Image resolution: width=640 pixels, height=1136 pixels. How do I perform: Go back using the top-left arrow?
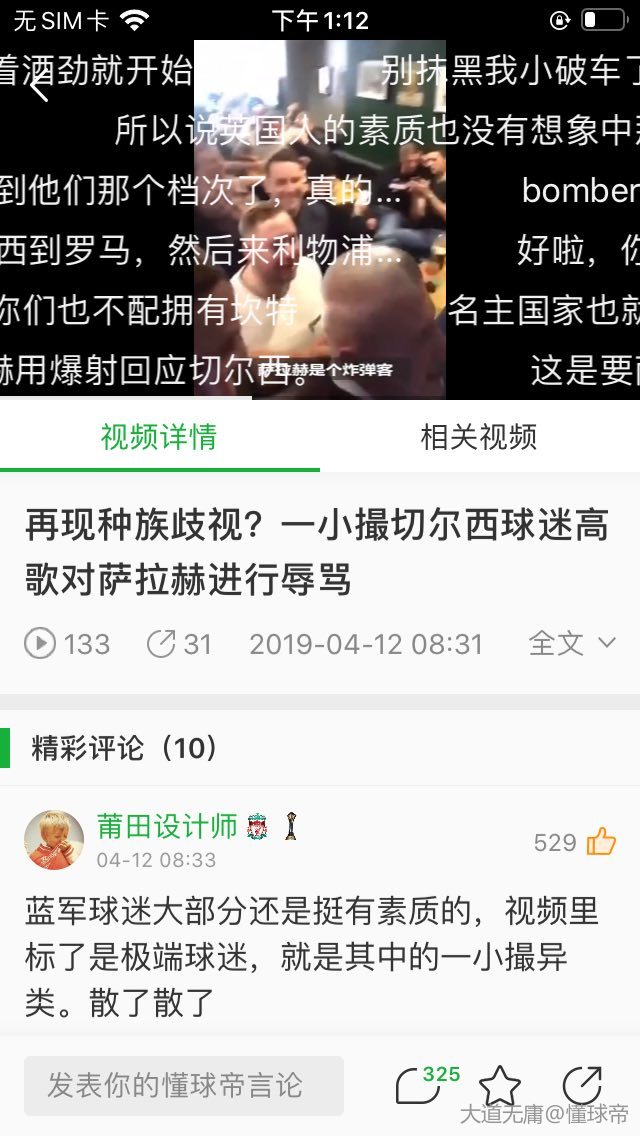(x=37, y=86)
